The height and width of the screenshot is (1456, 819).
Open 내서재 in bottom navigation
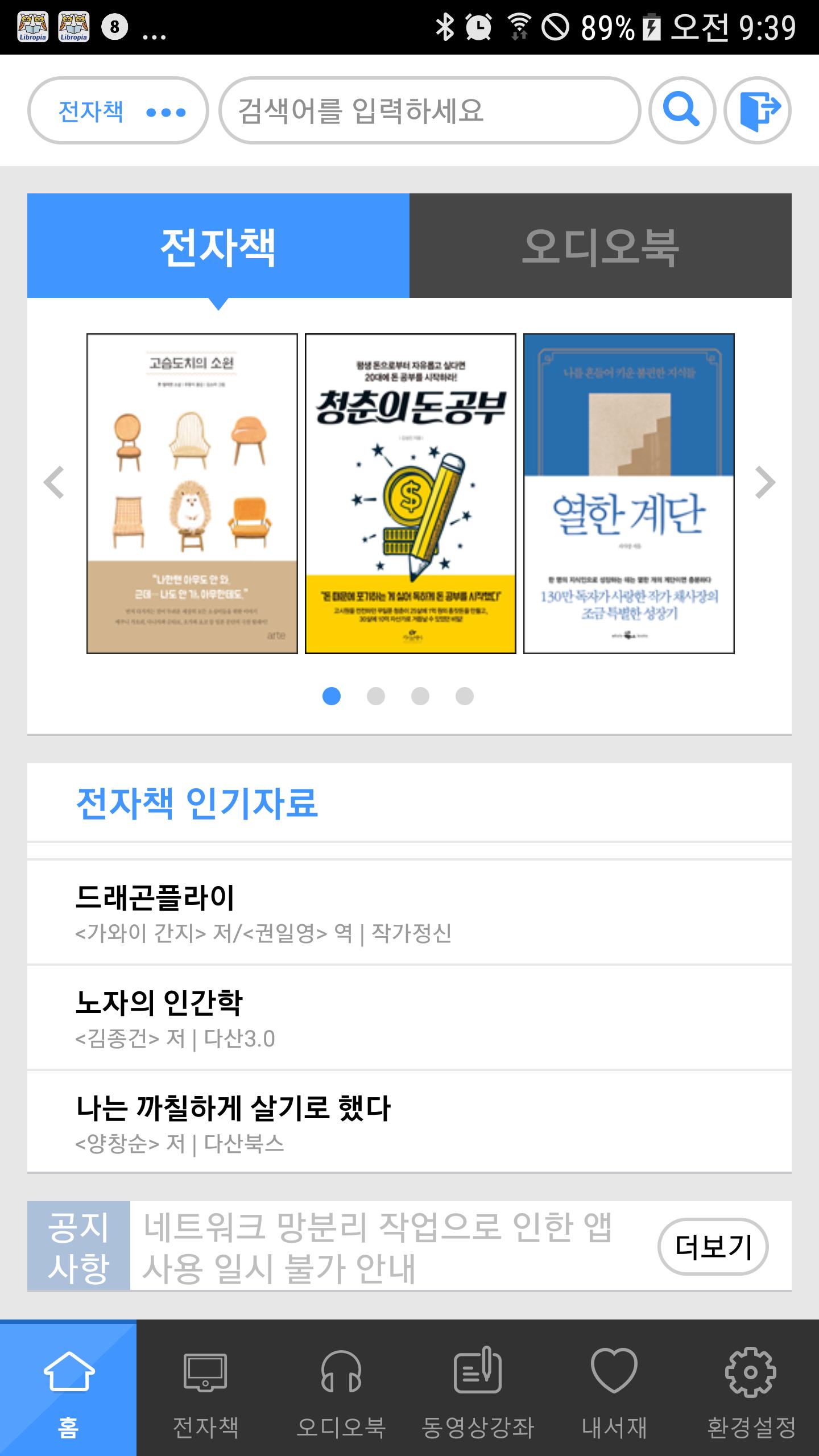click(614, 1388)
